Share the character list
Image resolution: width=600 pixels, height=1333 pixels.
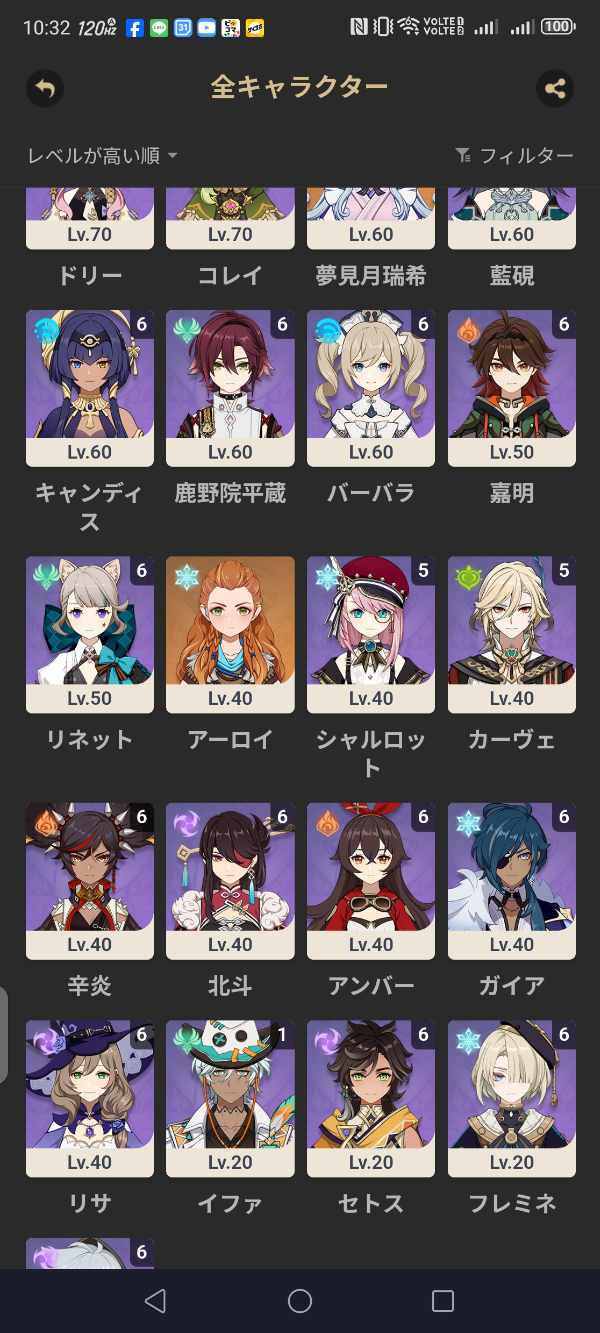[555, 88]
